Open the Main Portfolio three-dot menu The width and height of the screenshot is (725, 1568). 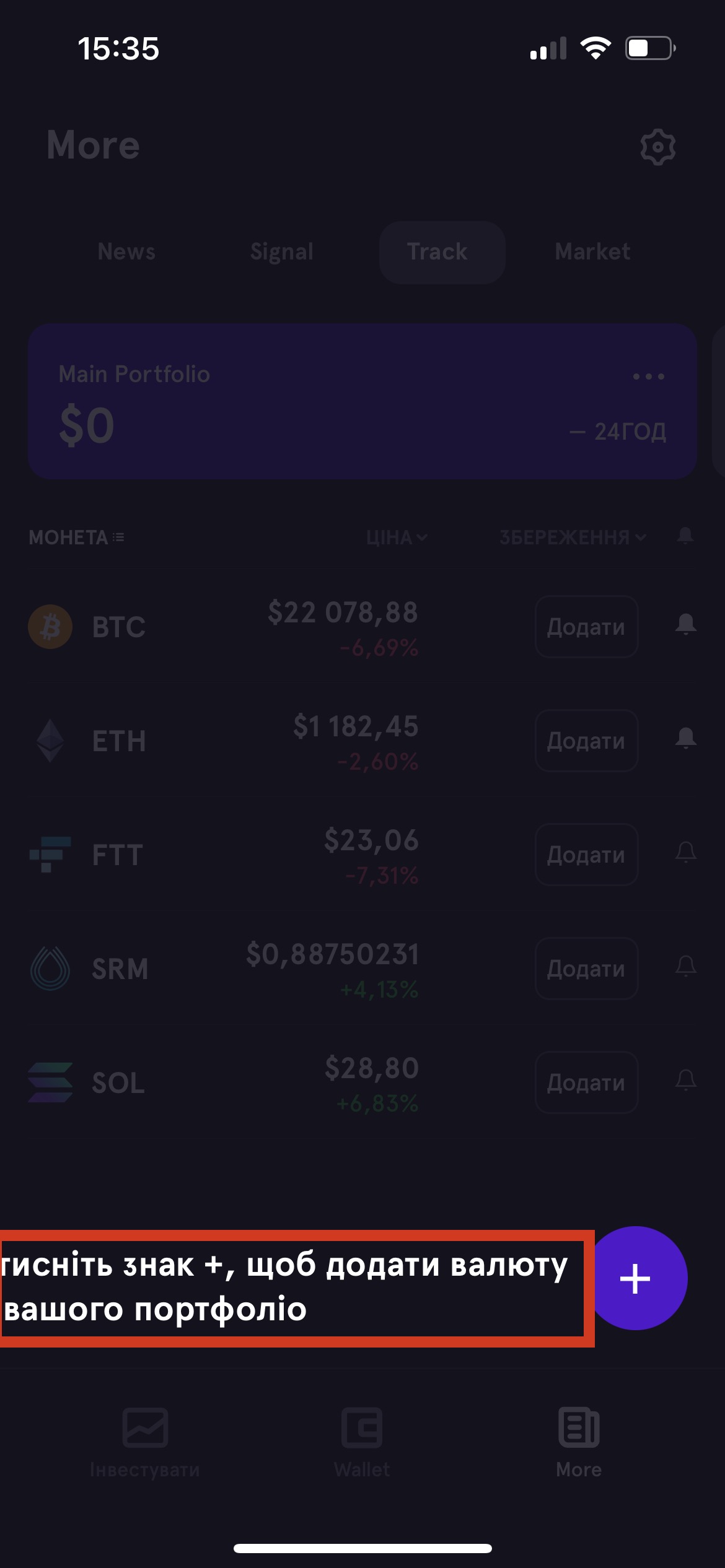(x=648, y=376)
